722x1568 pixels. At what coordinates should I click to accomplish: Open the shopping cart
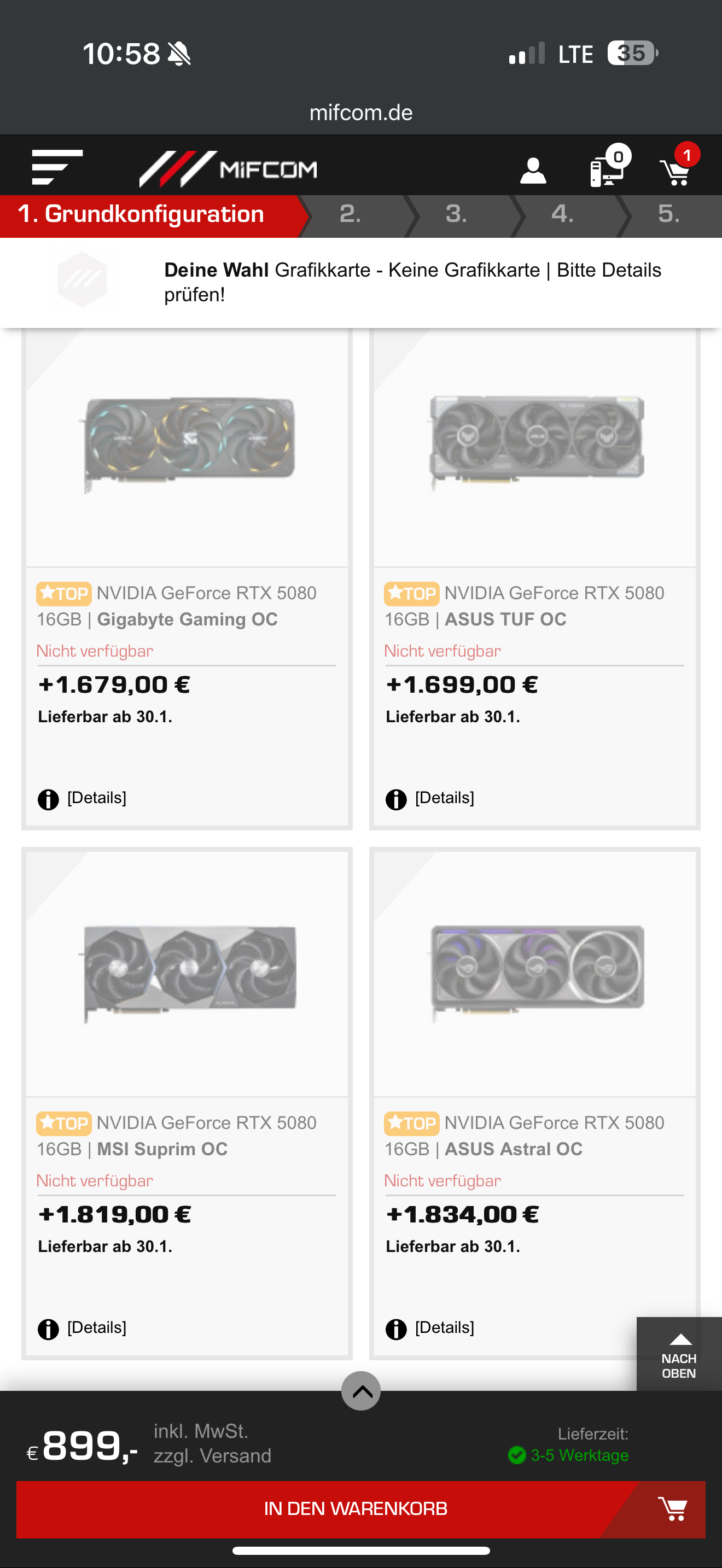(676, 171)
